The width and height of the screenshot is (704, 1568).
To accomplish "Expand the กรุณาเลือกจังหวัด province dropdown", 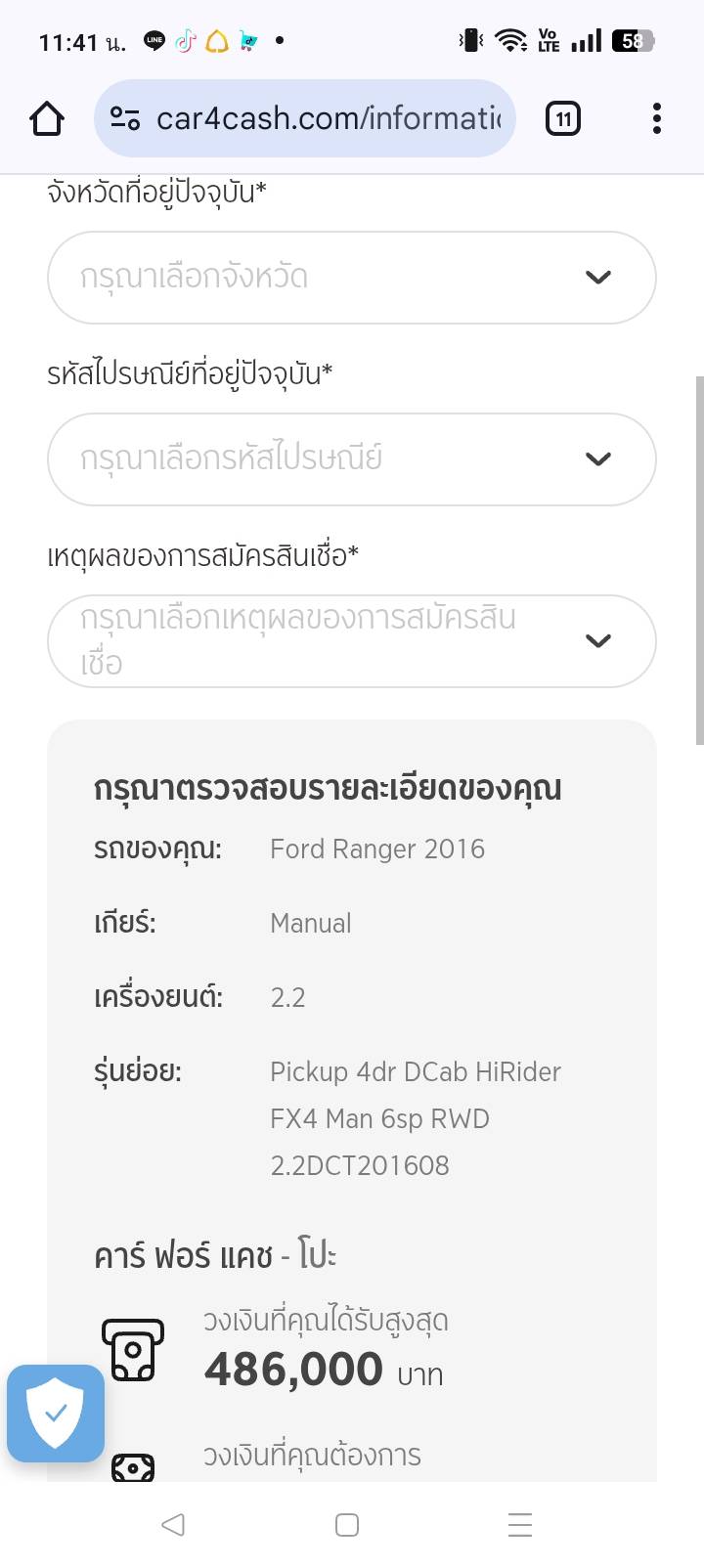I will click(352, 278).
